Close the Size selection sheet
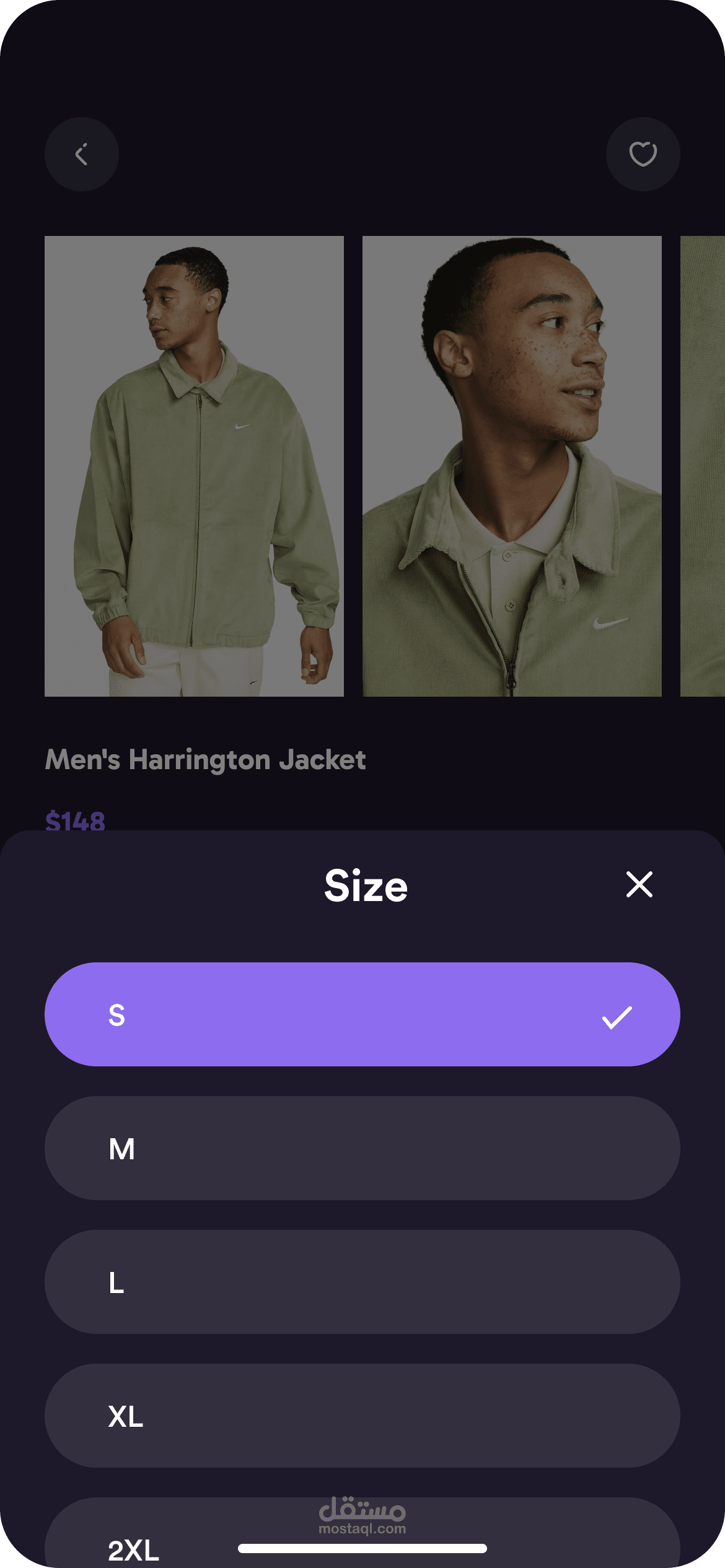 click(639, 884)
